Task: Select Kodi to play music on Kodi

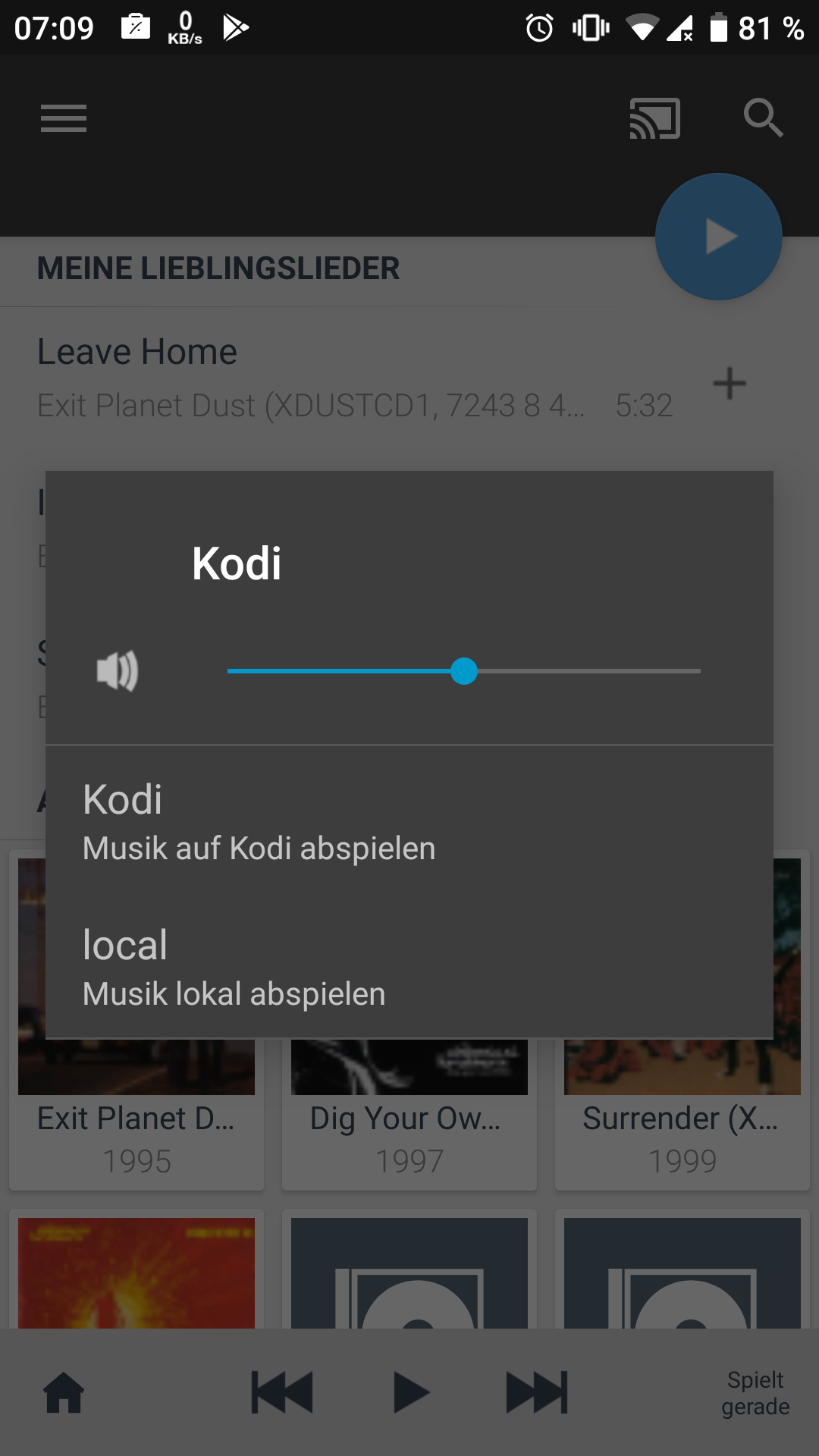Action: click(409, 821)
